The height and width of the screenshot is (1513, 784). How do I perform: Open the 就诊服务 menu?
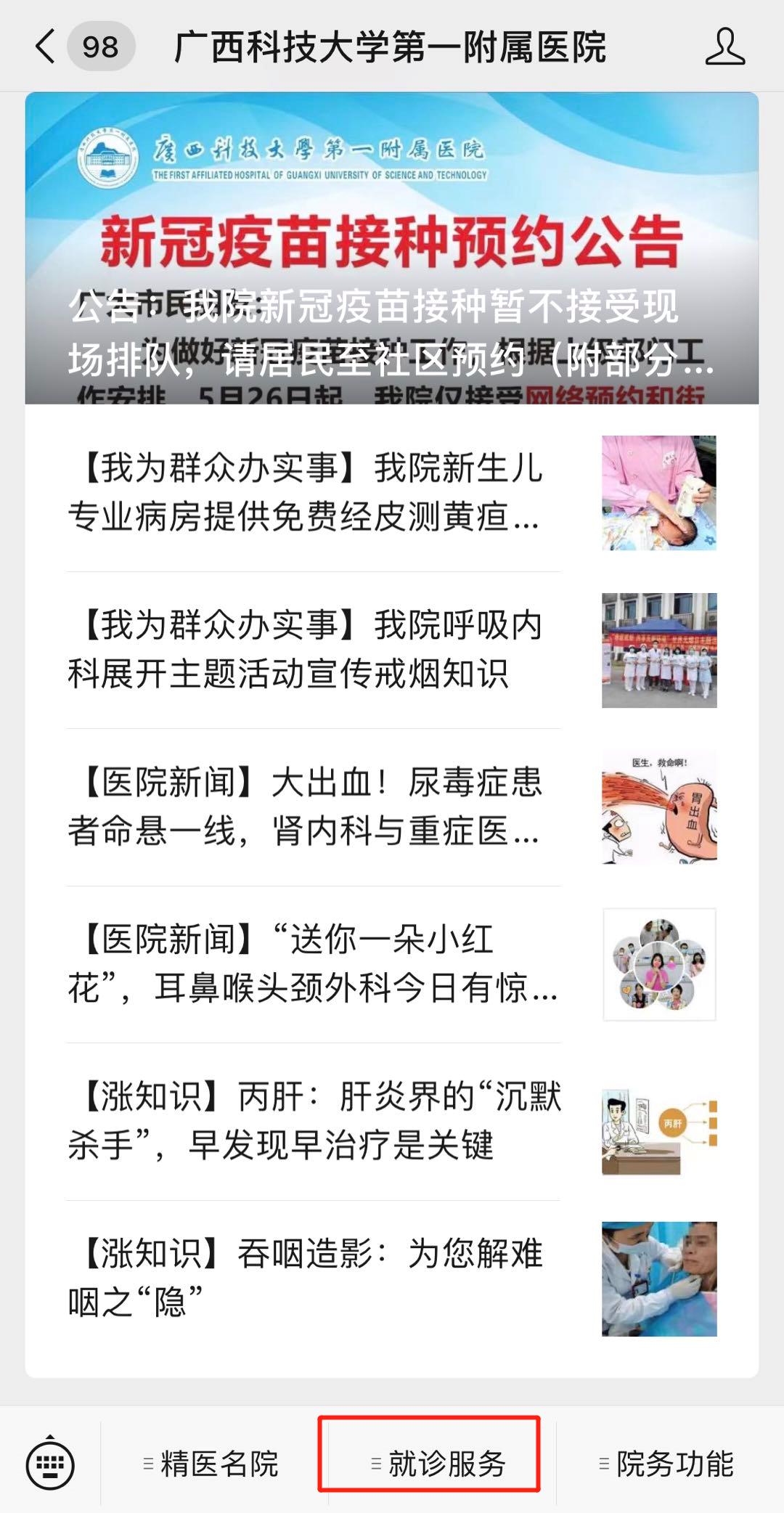439,1464
